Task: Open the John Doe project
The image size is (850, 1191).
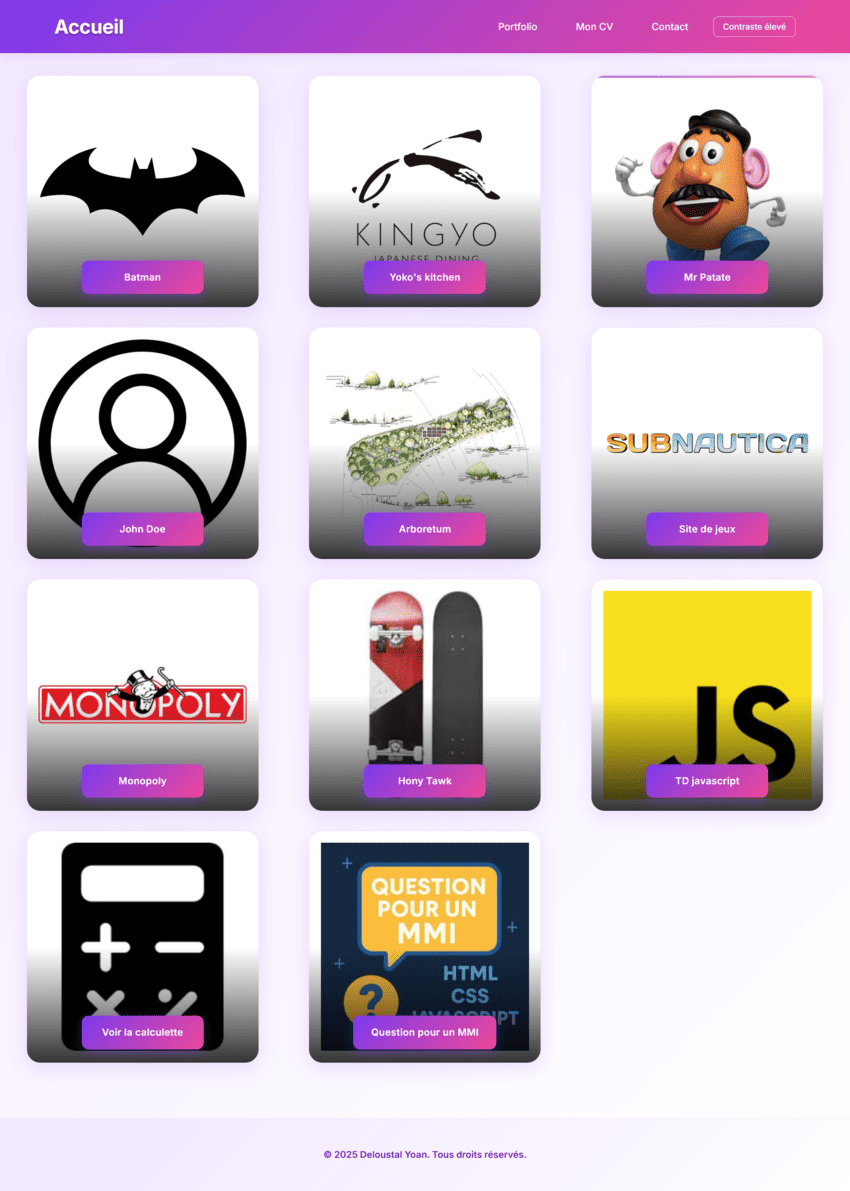Action: (x=142, y=529)
